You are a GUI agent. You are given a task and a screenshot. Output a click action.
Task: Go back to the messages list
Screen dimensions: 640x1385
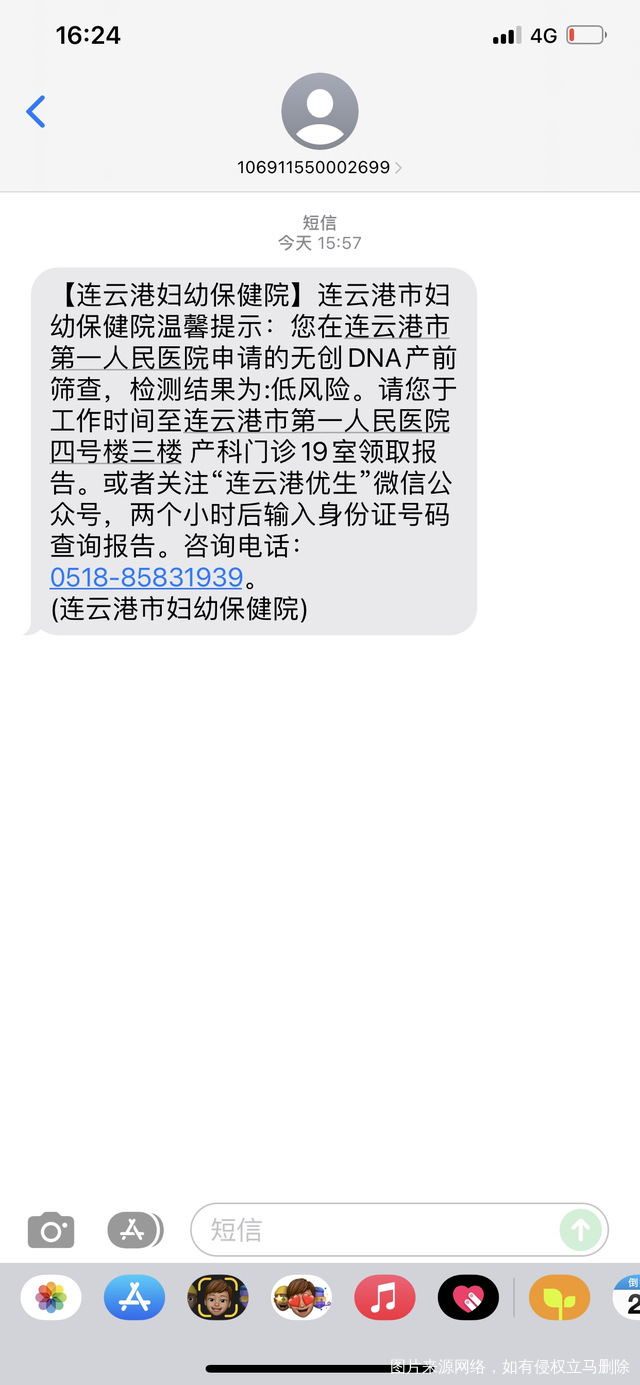click(x=36, y=111)
